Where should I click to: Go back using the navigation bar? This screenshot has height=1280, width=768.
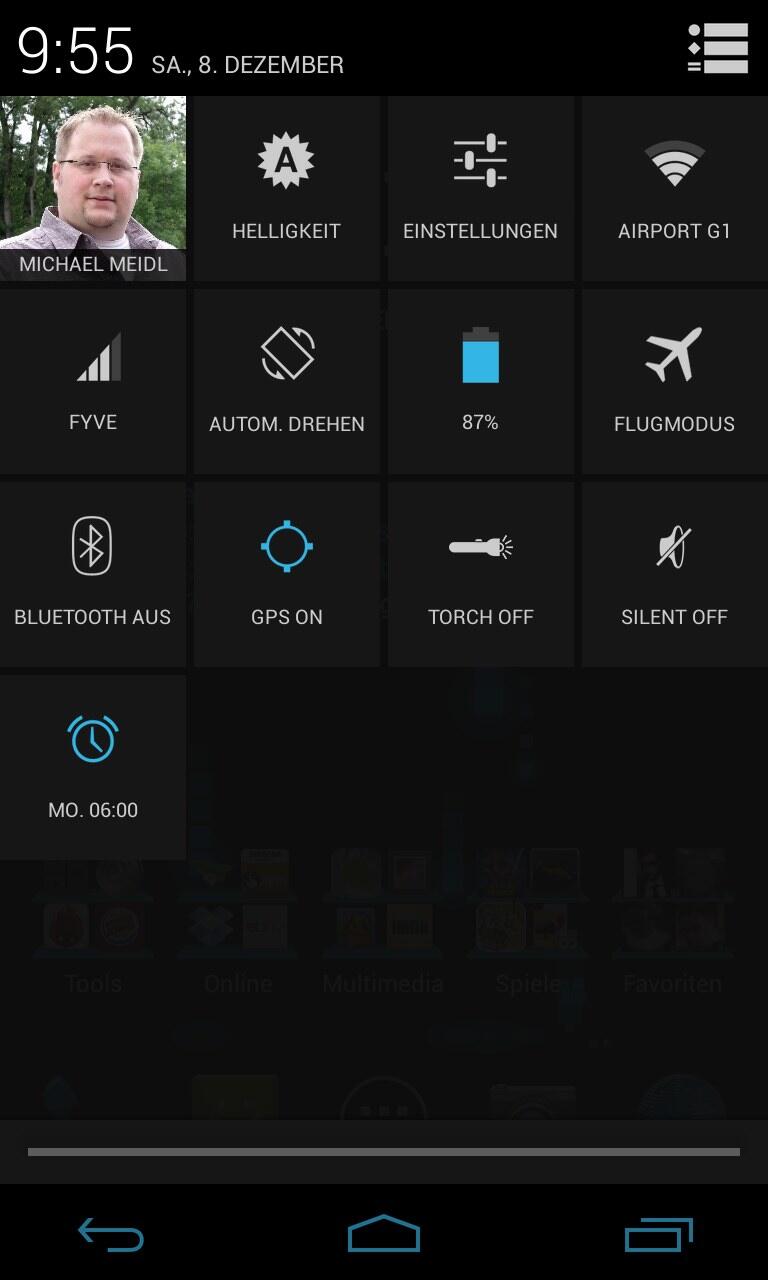[x=111, y=1234]
